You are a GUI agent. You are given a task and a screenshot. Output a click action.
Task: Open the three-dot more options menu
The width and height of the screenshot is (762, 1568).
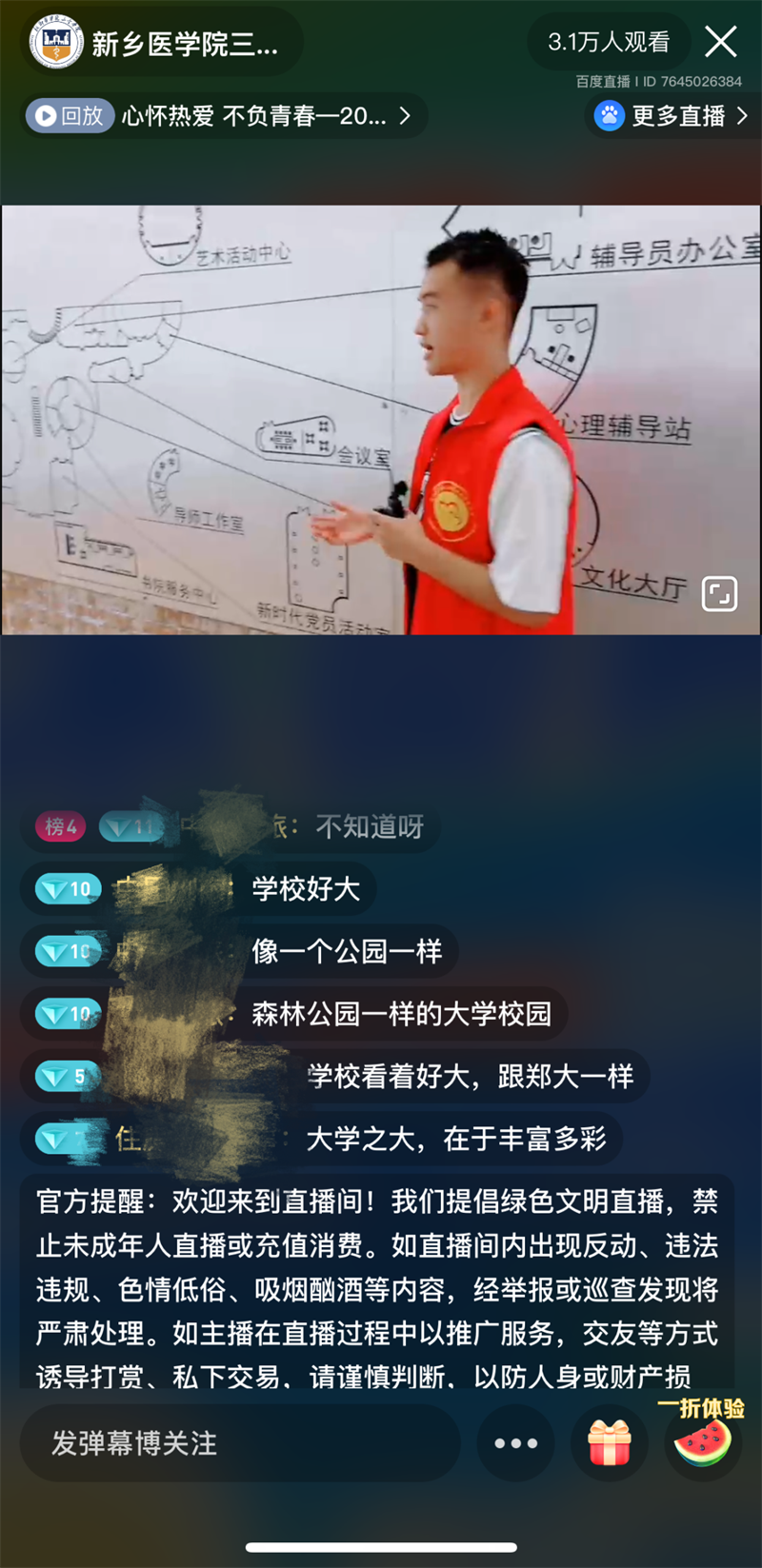click(516, 1443)
